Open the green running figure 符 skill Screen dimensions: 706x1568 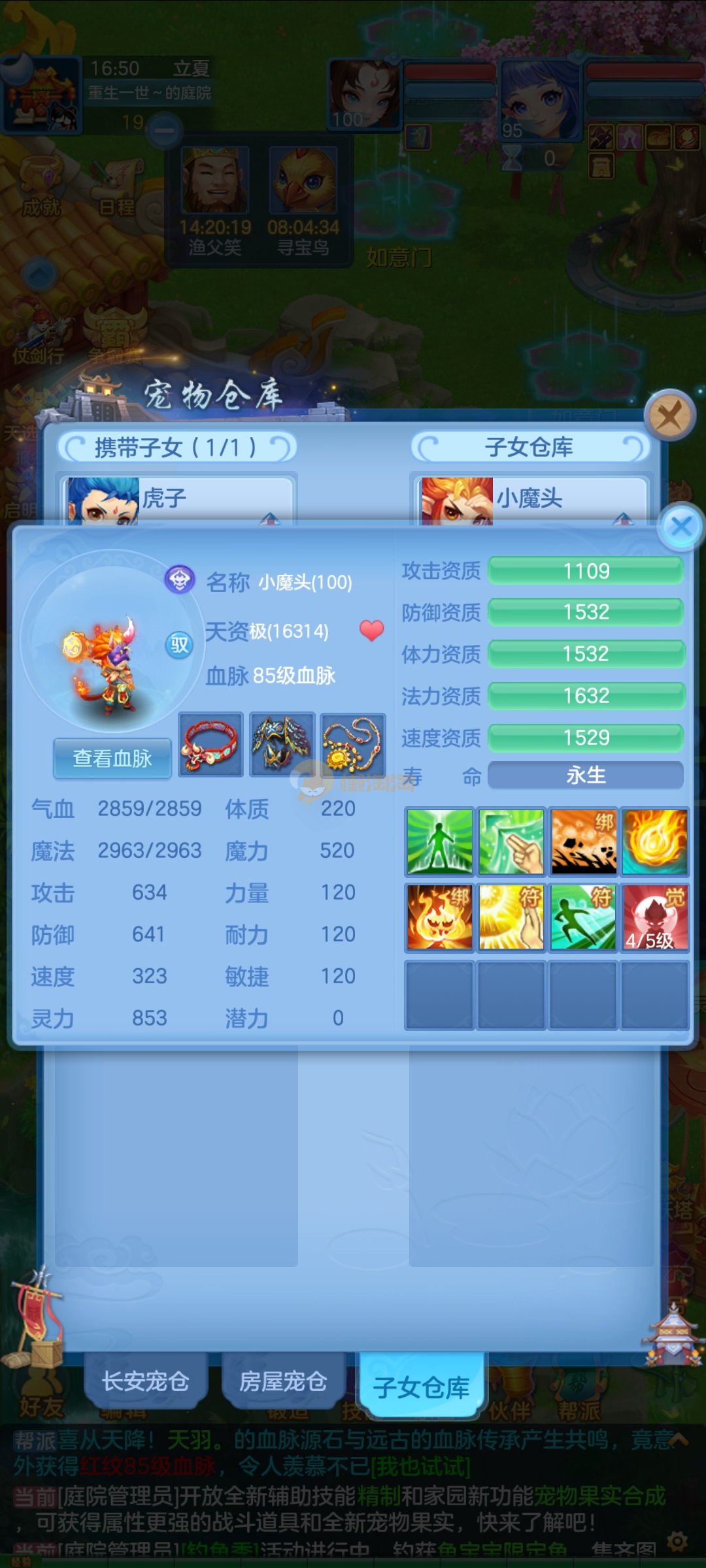(583, 917)
